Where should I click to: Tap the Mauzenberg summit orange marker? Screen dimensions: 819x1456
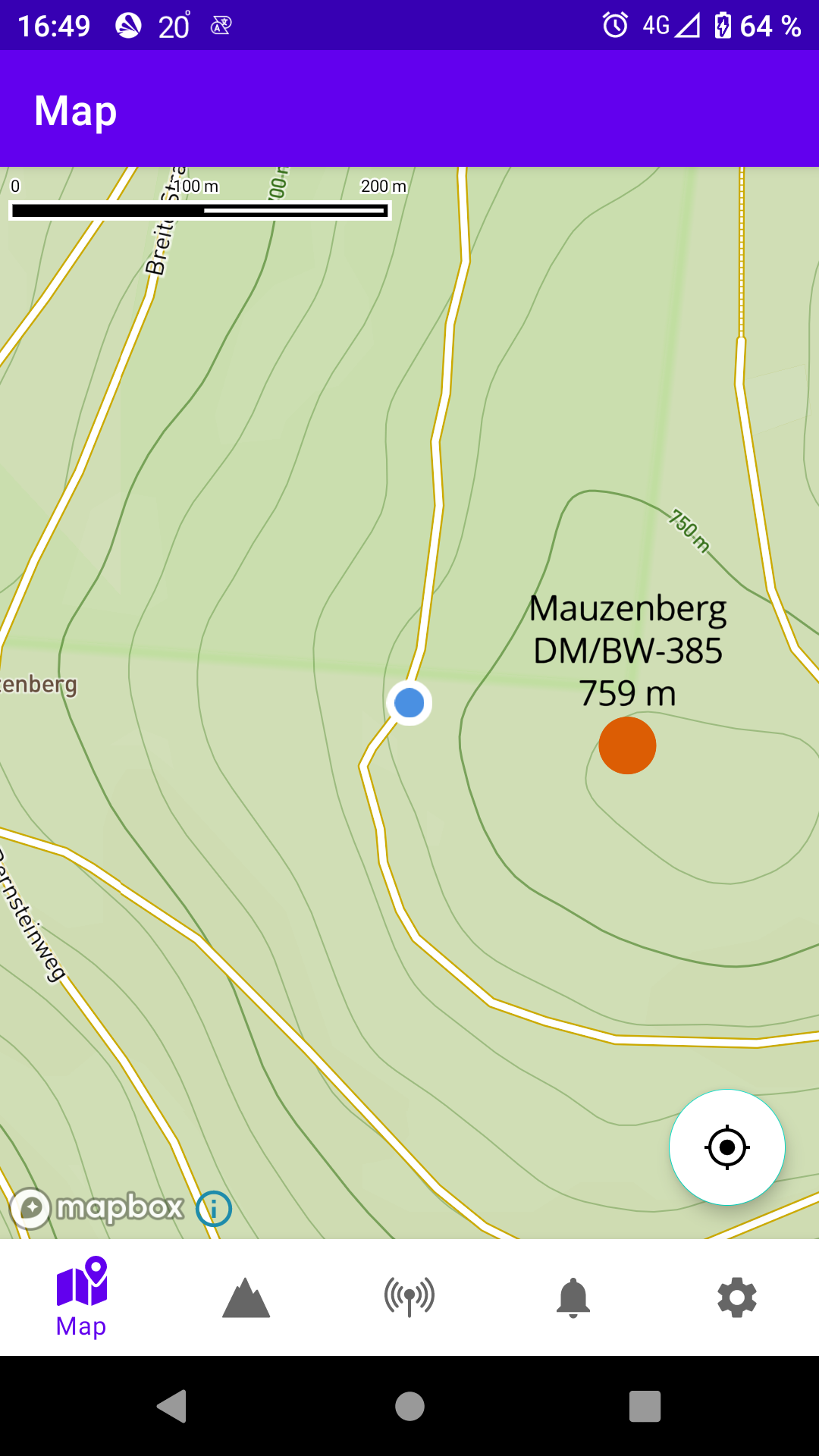point(627,745)
